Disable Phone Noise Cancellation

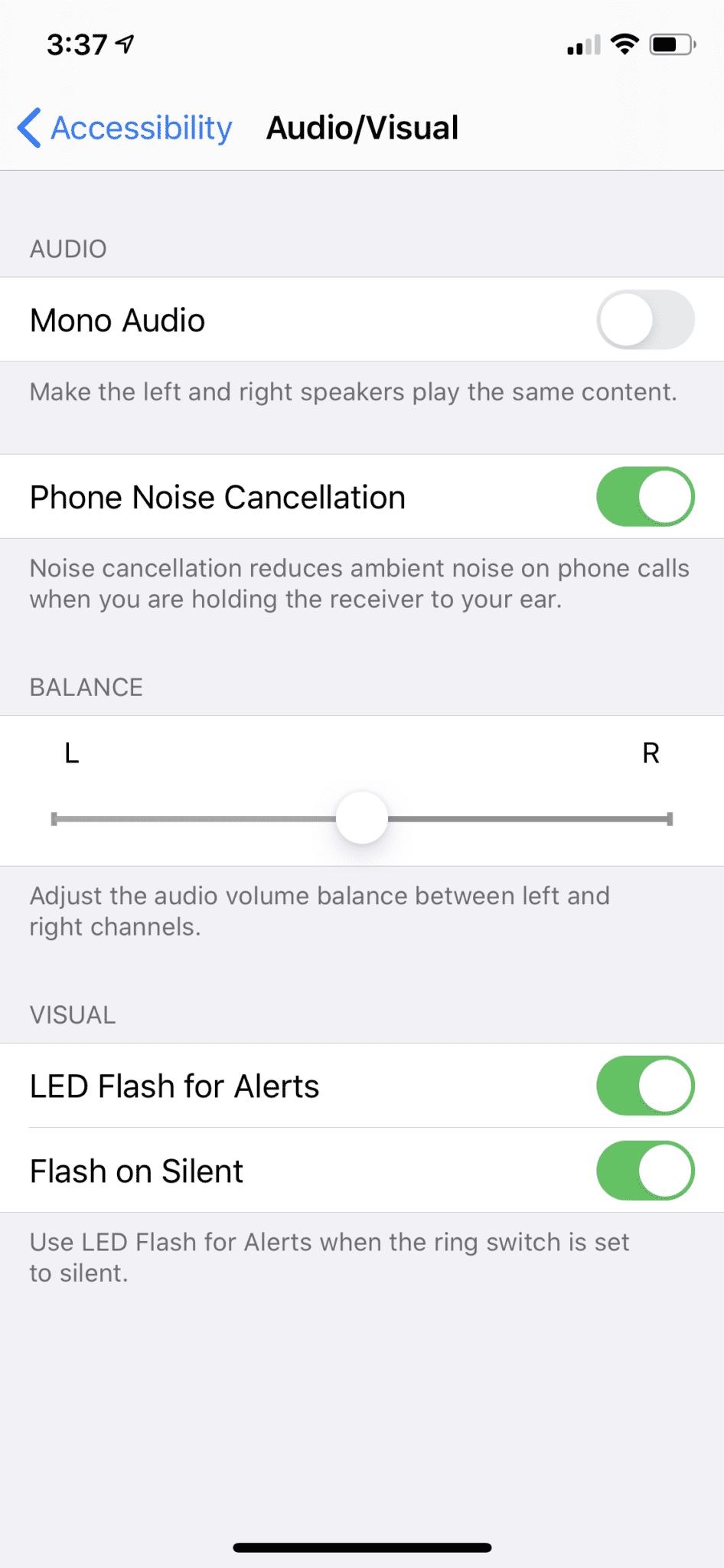[644, 496]
